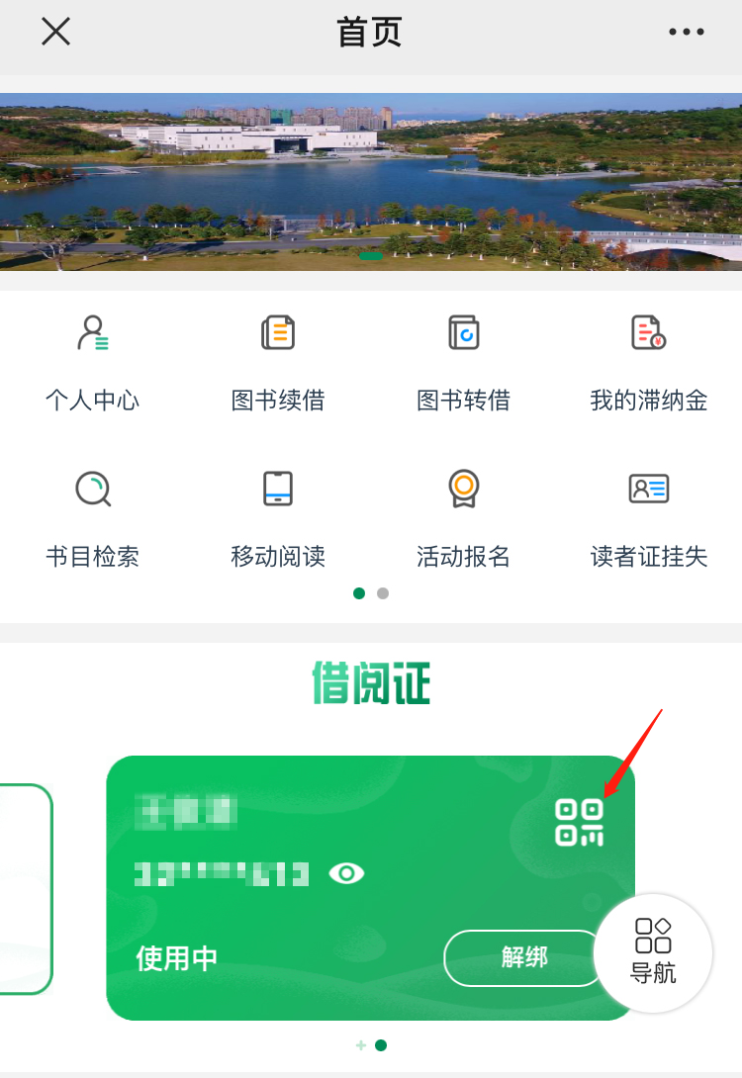Switch to the second library card dot
742x1078 pixels.
coord(381,1045)
